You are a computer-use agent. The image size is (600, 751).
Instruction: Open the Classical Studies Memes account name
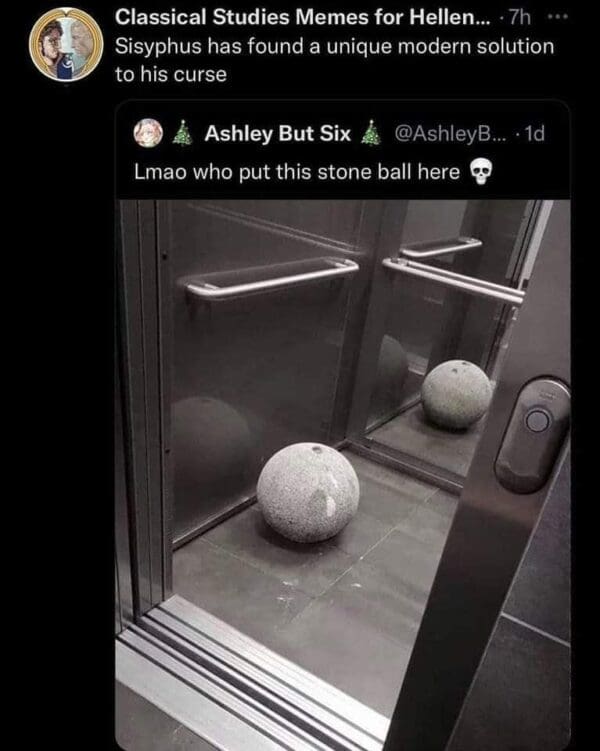[x=308, y=18]
